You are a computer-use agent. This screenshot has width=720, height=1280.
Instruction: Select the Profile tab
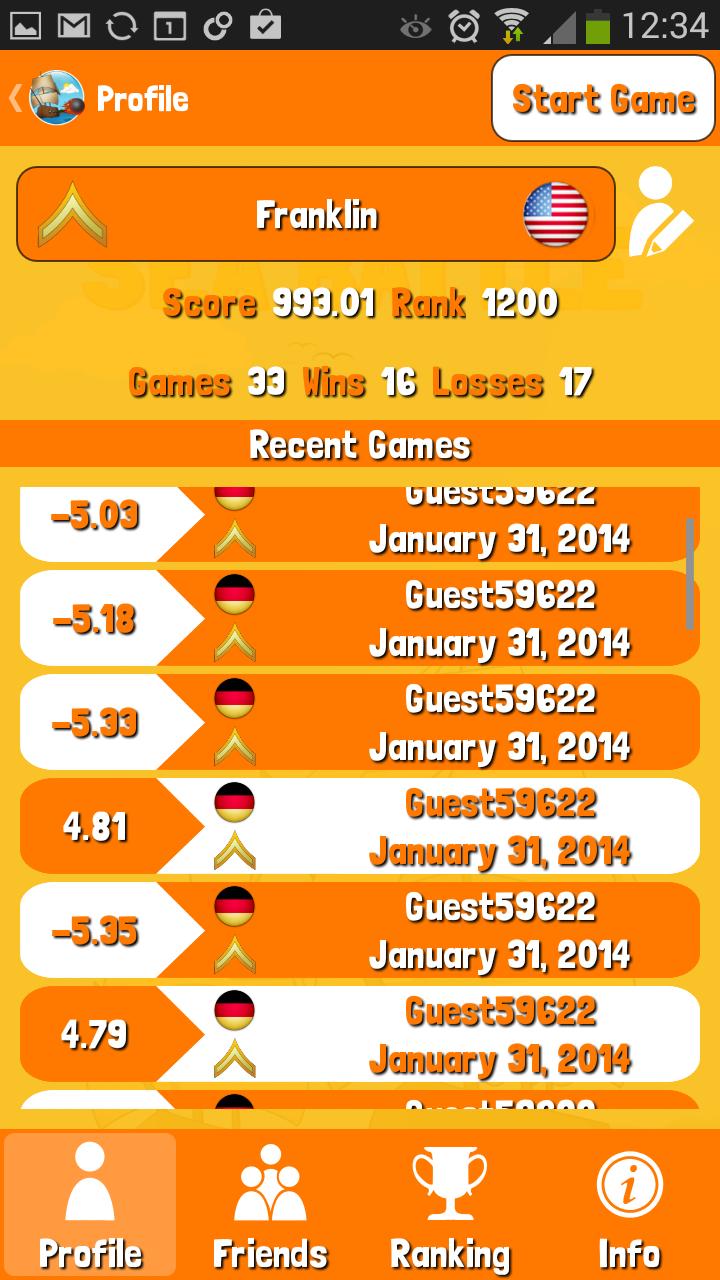[90, 1207]
